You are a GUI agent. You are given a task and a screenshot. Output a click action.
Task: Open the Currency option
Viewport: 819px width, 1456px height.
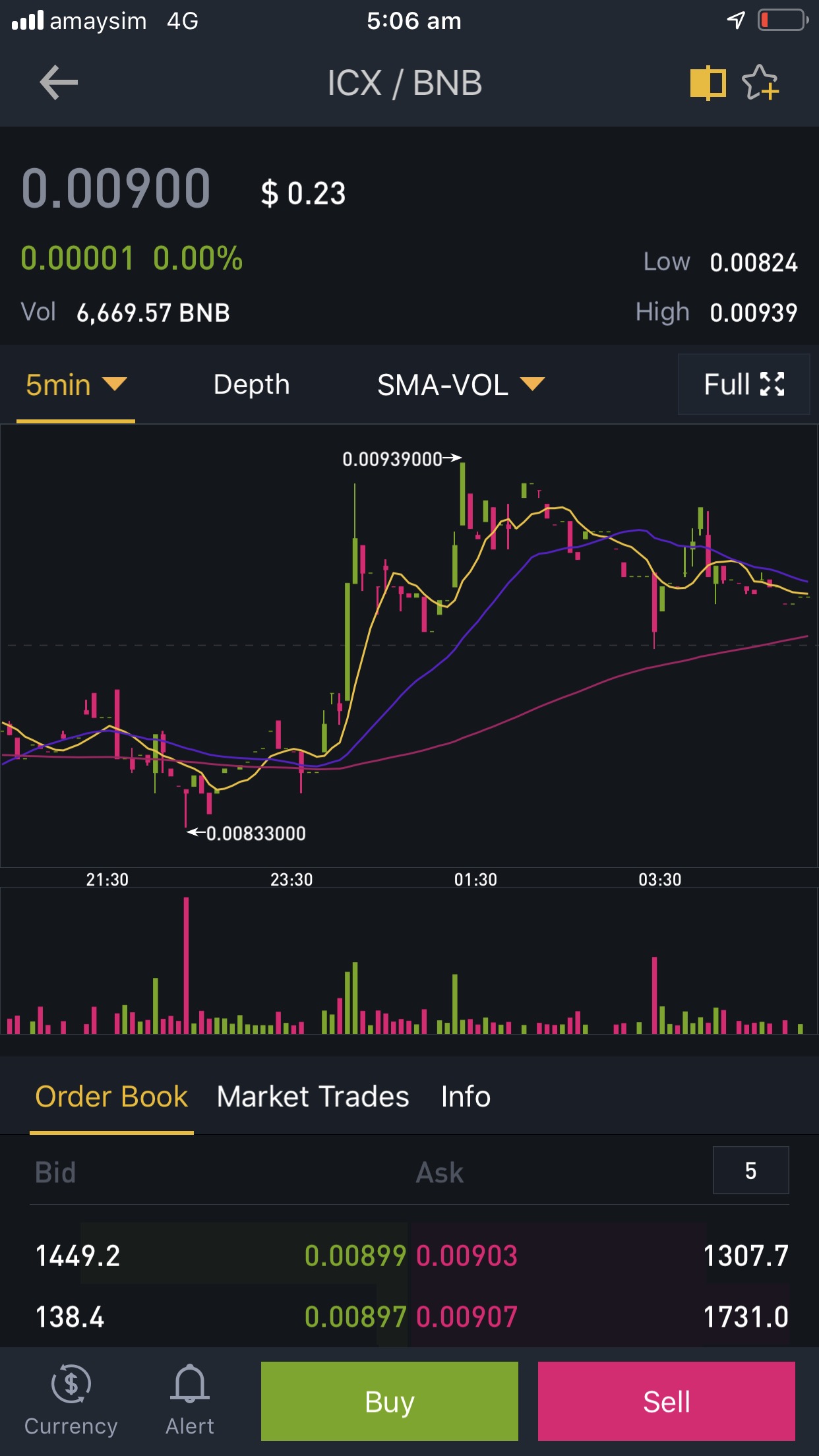pyautogui.click(x=71, y=1399)
